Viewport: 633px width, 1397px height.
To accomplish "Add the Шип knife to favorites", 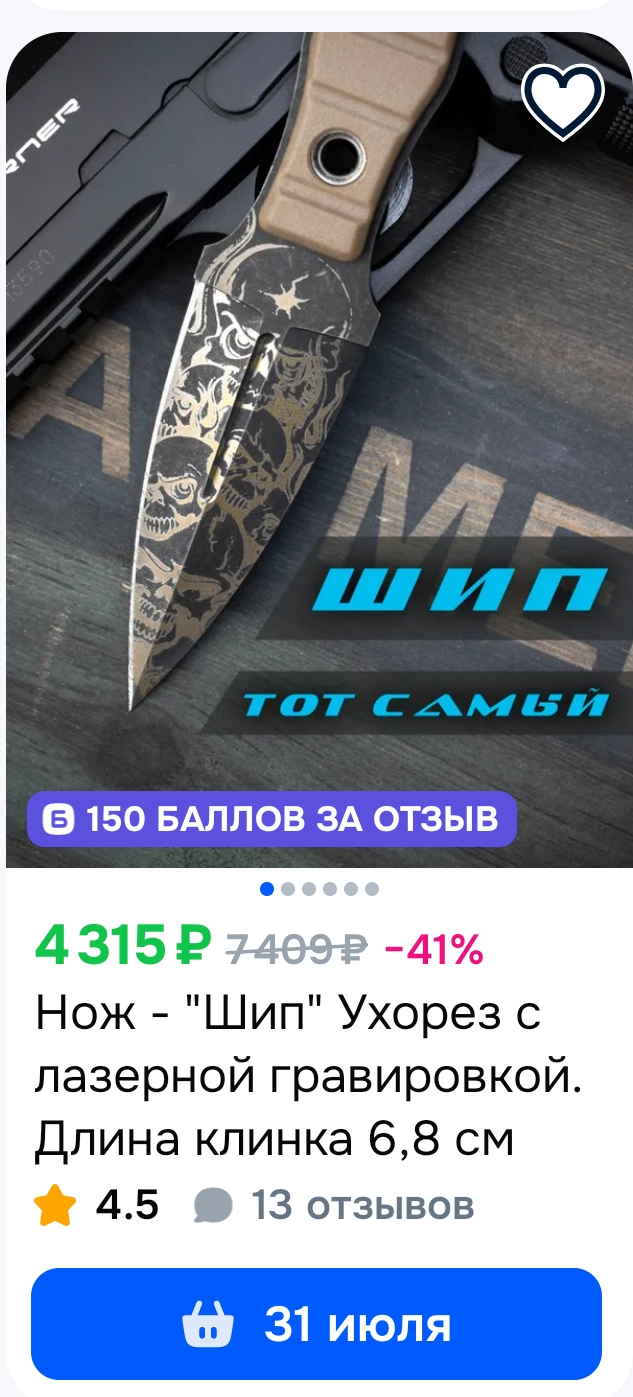I will (x=563, y=102).
